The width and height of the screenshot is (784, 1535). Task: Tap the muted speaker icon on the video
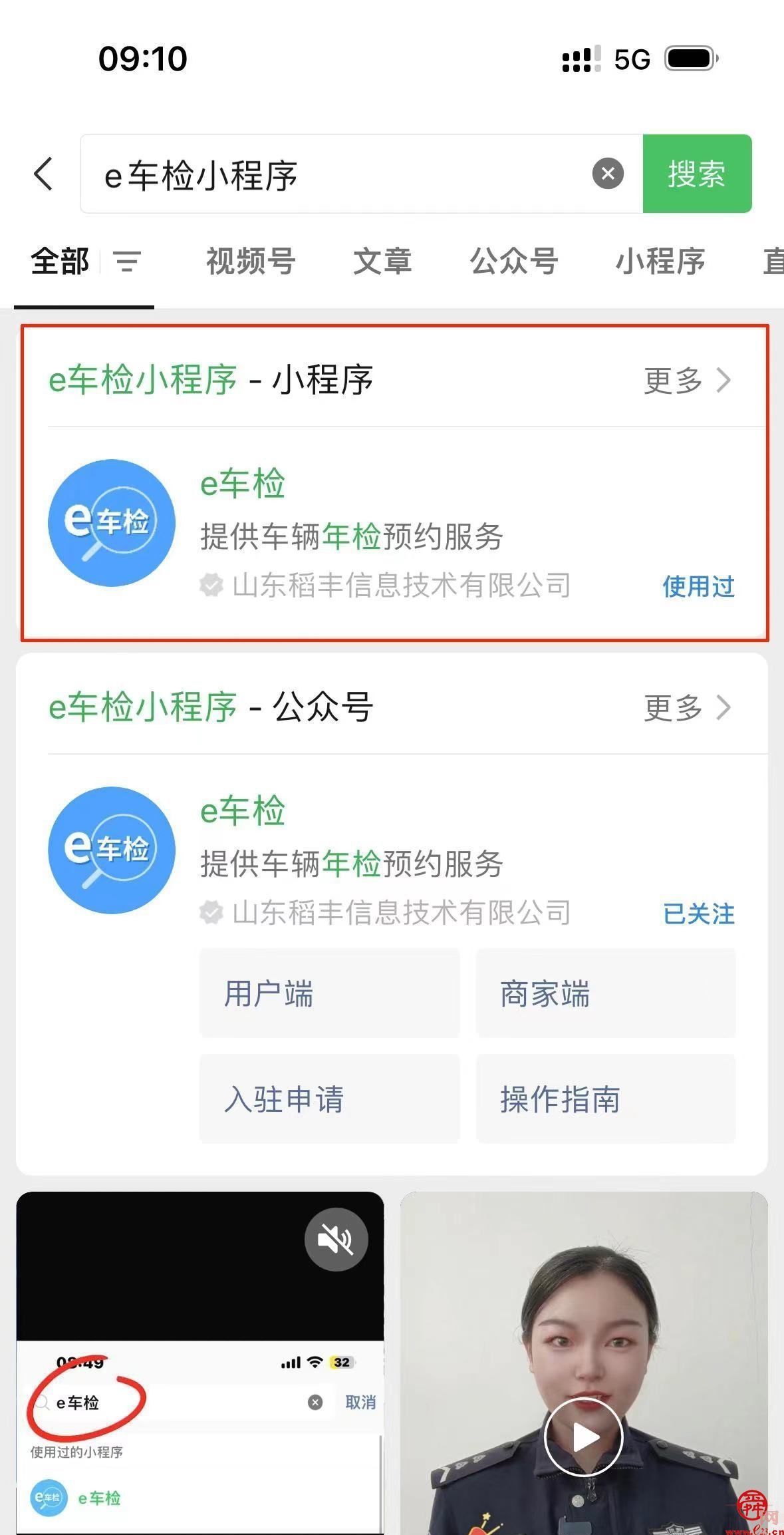click(x=338, y=1238)
